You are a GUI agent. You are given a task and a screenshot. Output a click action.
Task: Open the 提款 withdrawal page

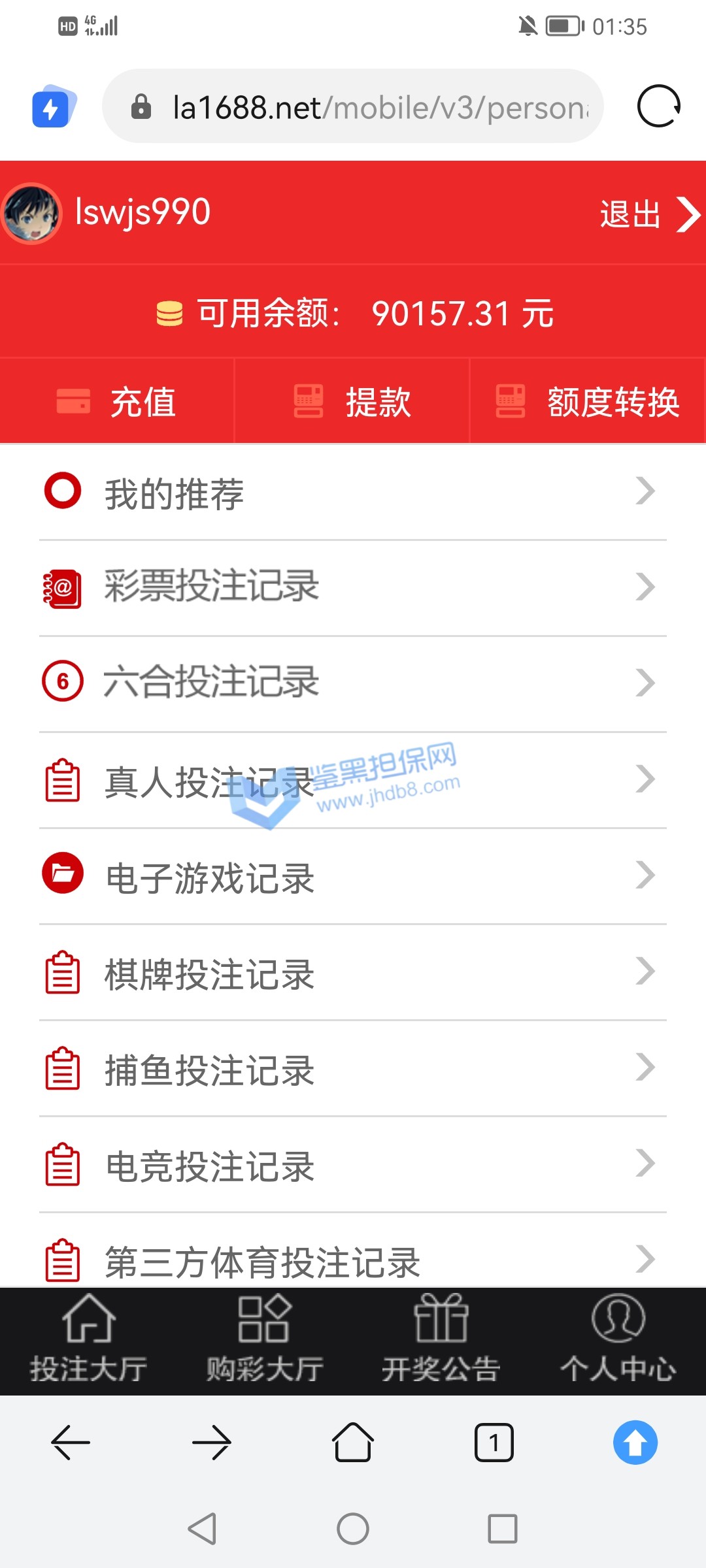352,401
